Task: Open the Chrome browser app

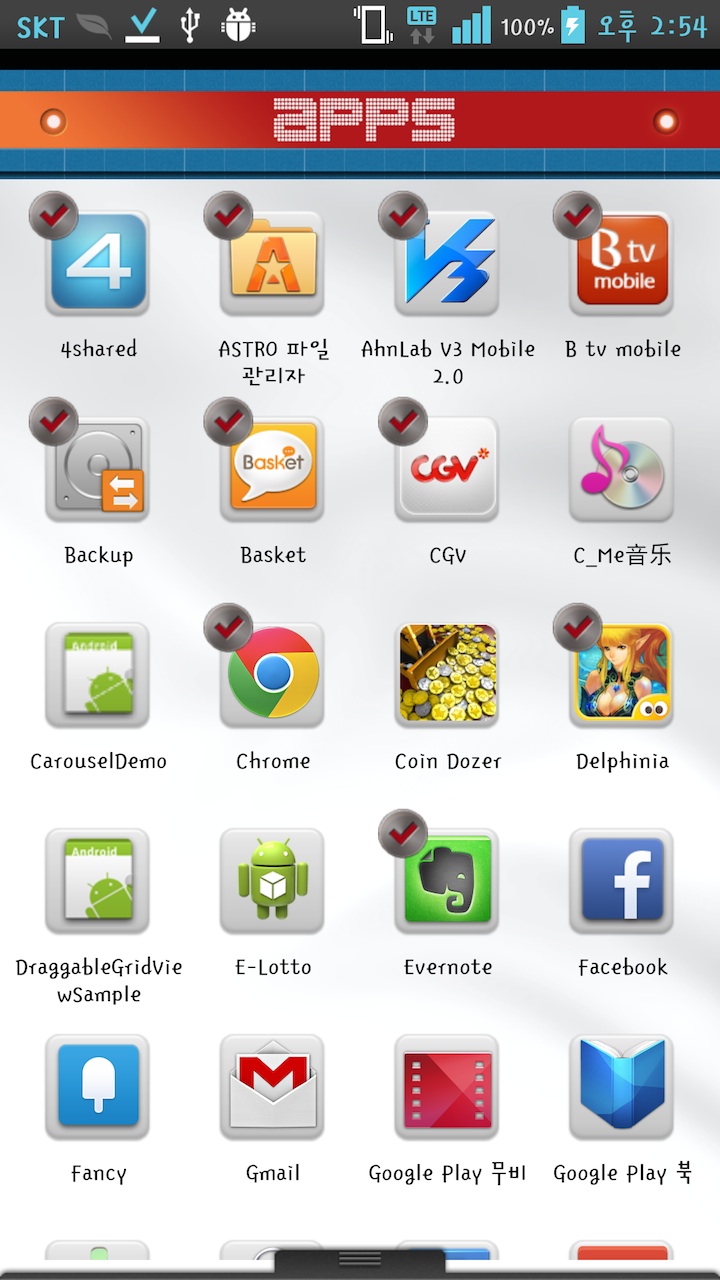Action: [272, 675]
